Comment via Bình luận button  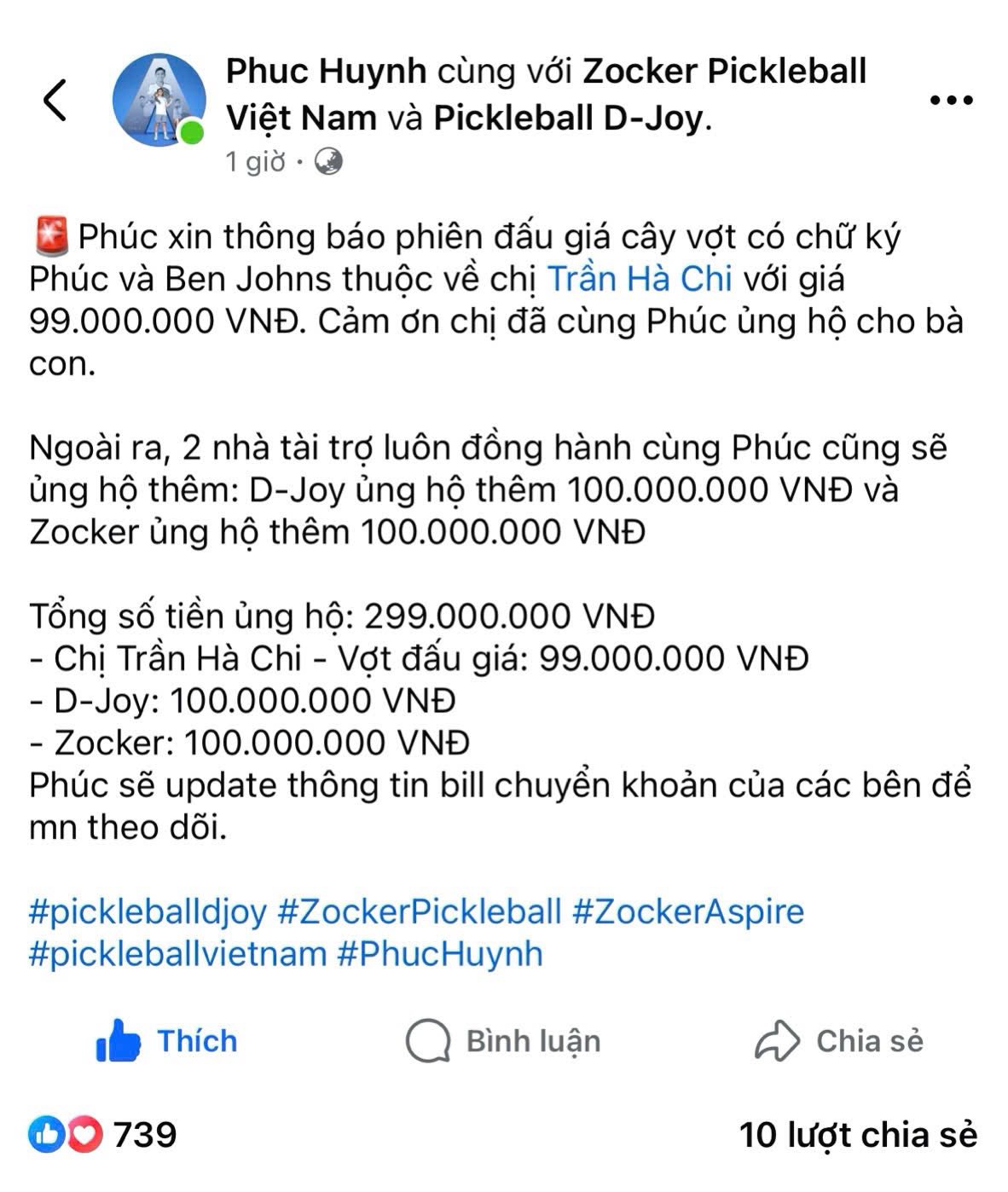[x=503, y=1041]
